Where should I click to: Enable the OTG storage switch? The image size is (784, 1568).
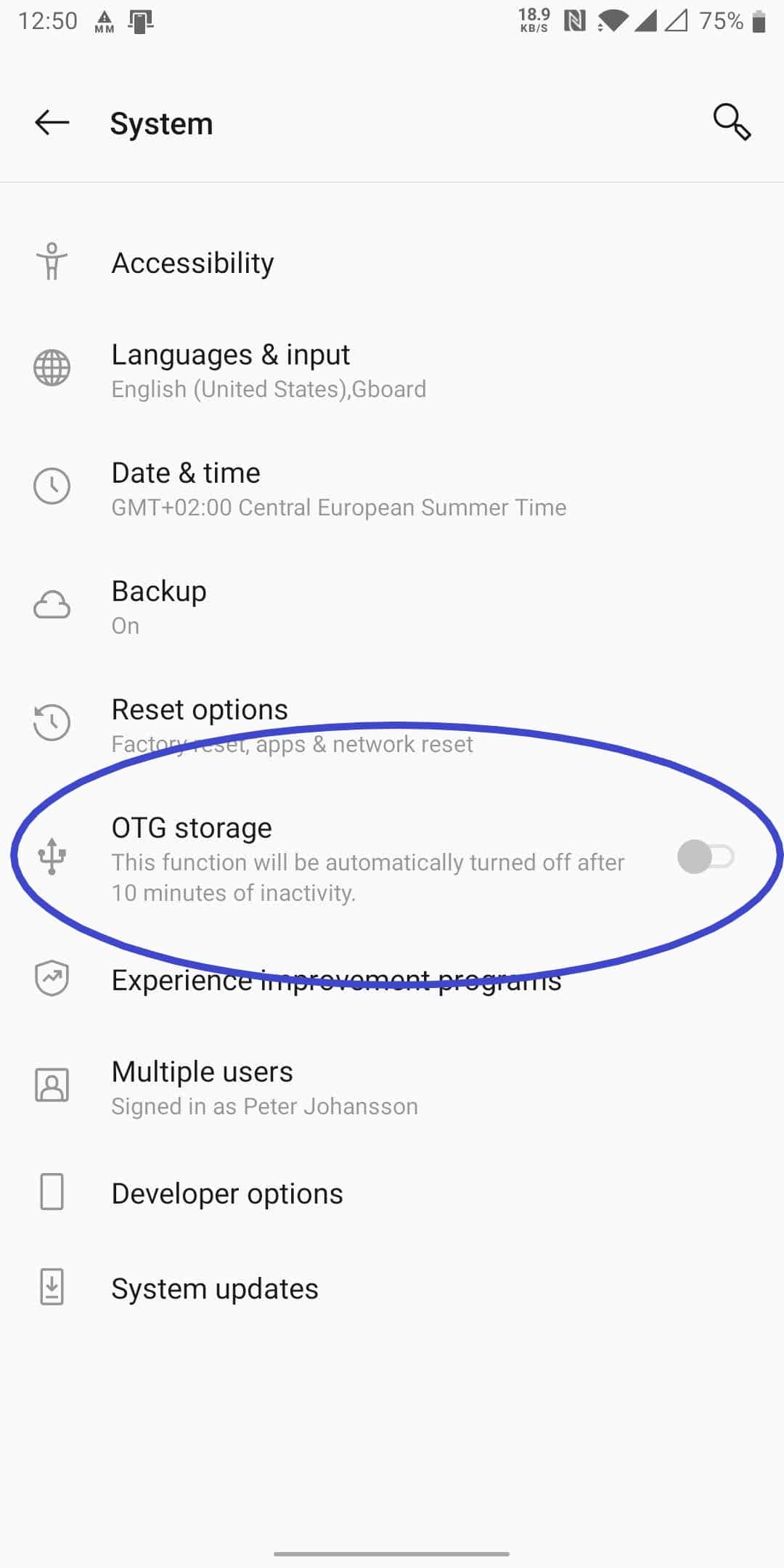706,857
